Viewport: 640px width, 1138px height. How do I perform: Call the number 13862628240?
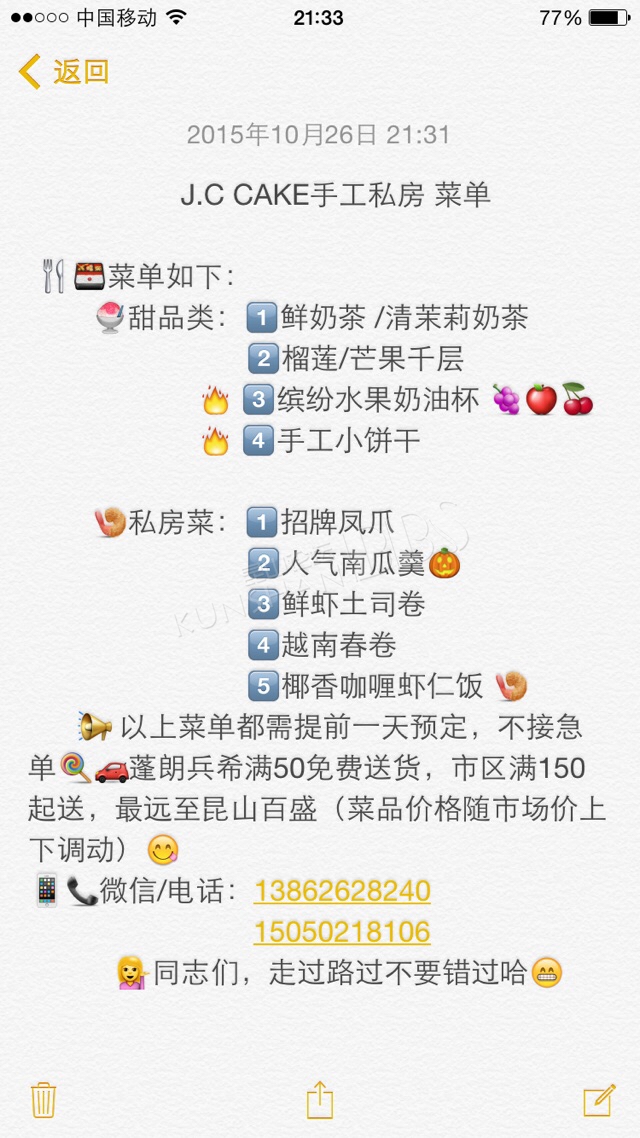point(342,891)
